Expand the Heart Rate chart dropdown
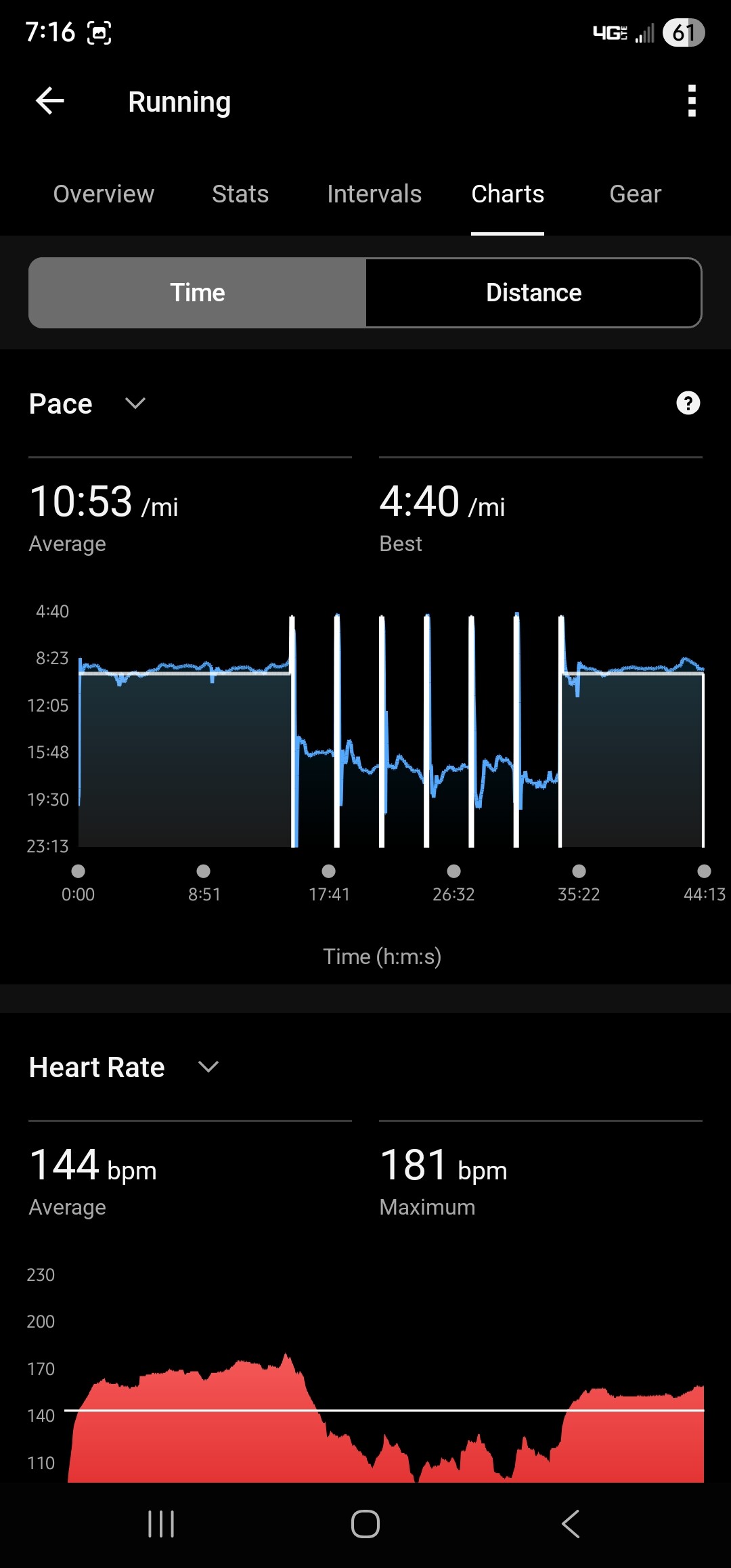Screen dimensions: 731x1568 pos(208,1067)
